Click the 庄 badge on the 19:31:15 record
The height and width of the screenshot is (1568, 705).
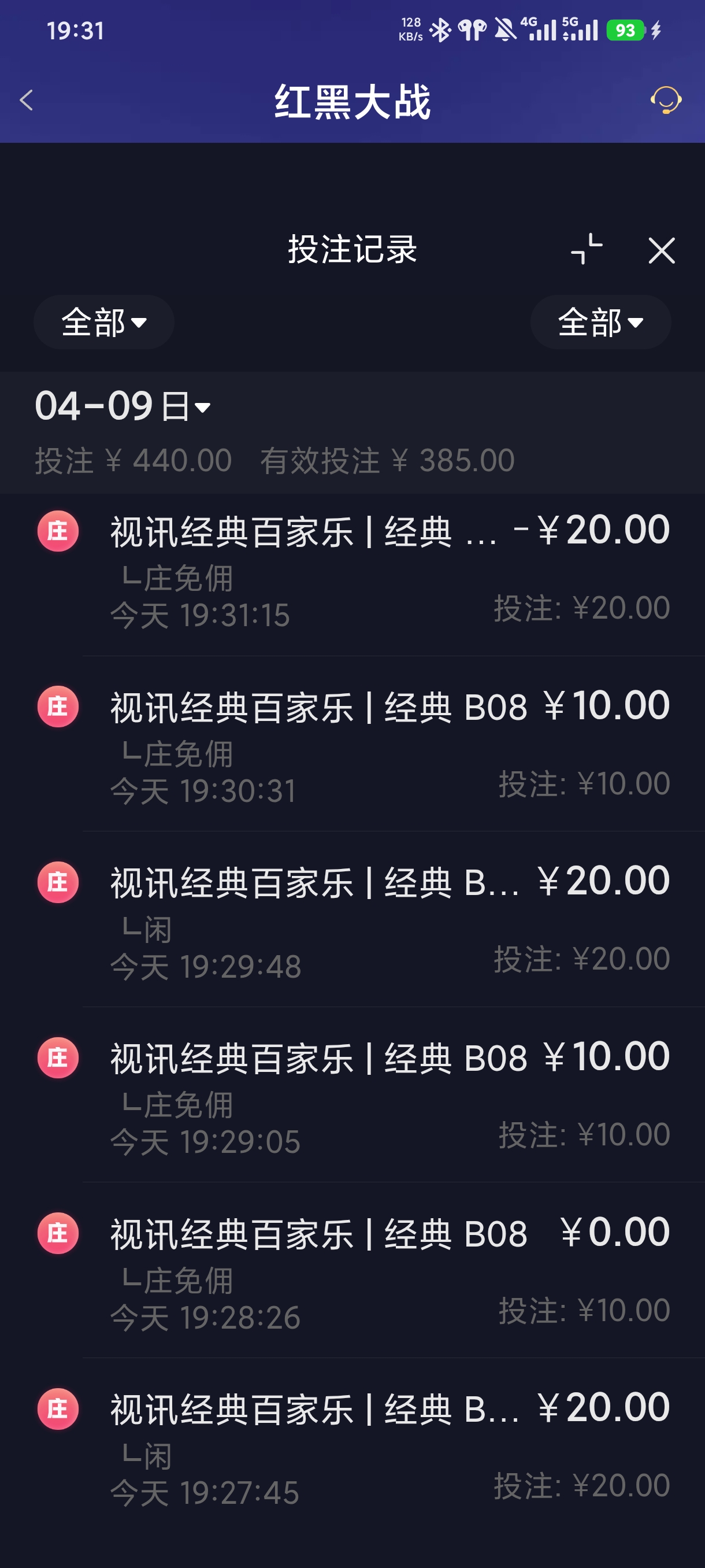point(58,530)
